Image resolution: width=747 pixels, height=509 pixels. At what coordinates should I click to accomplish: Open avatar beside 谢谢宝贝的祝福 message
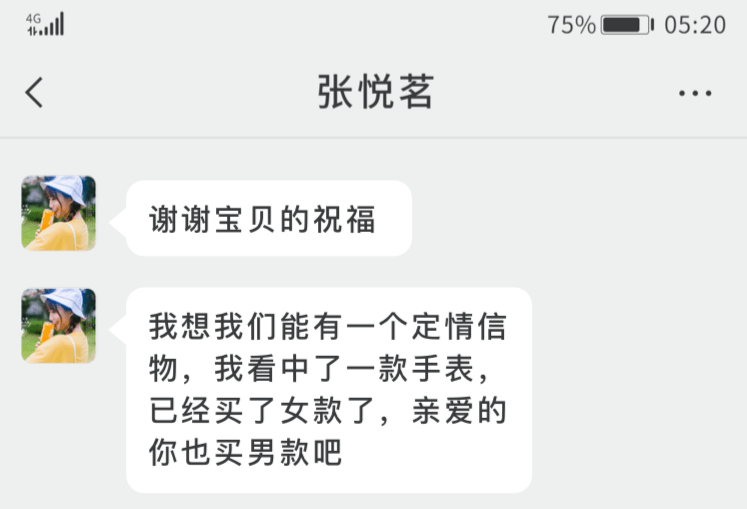coord(59,213)
